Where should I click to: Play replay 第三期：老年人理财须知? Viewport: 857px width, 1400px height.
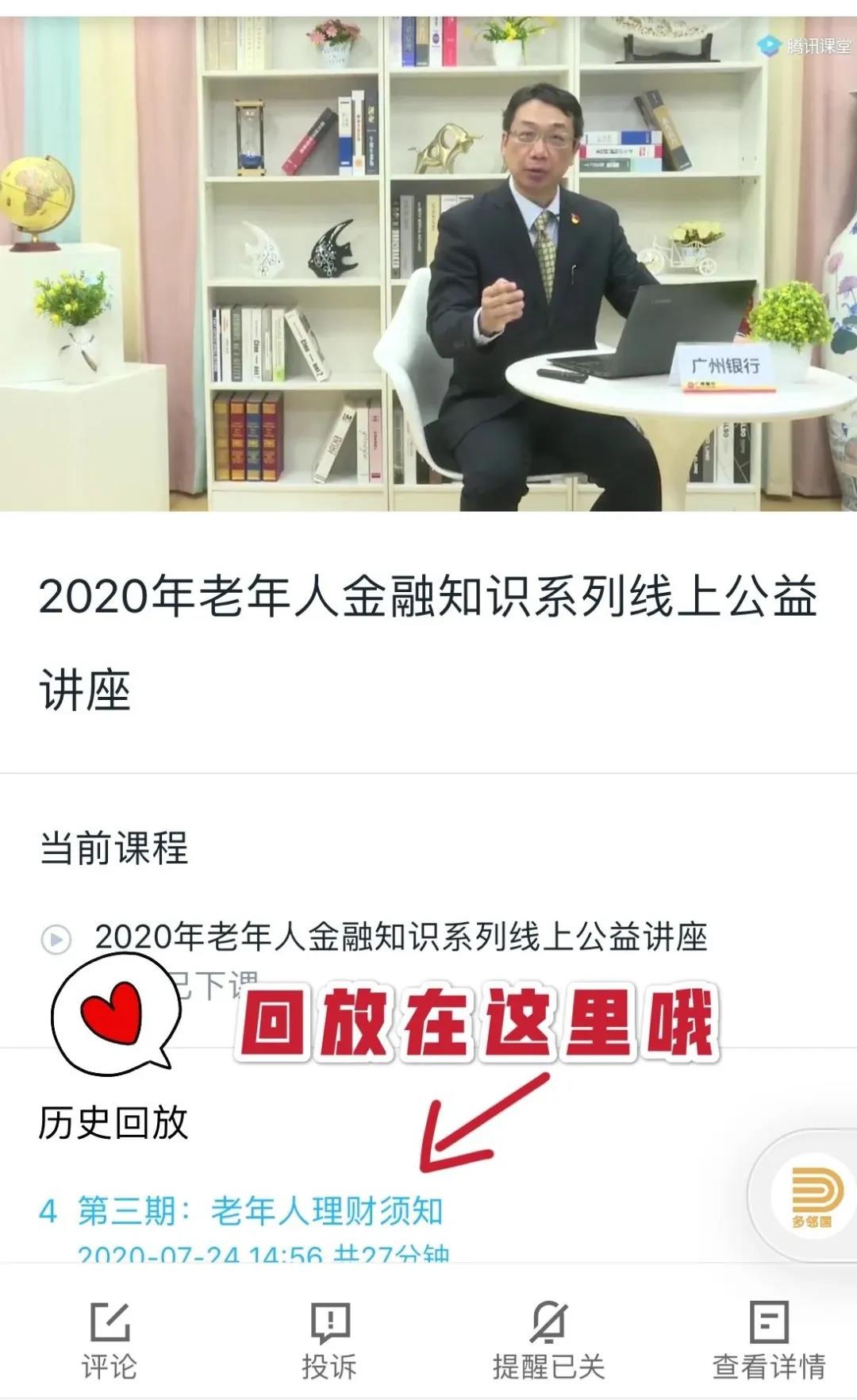260,1212
